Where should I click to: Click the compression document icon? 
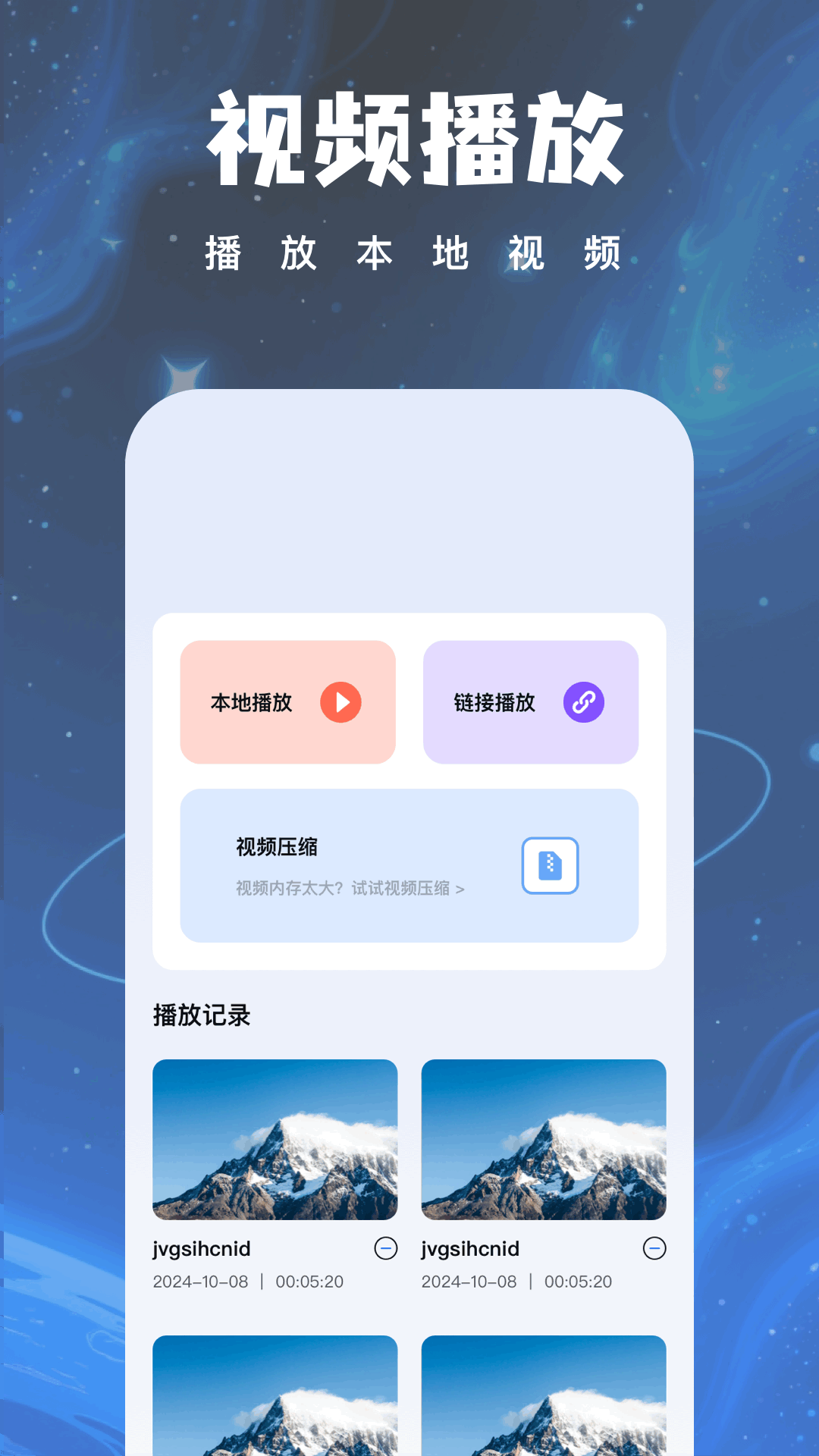549,867
